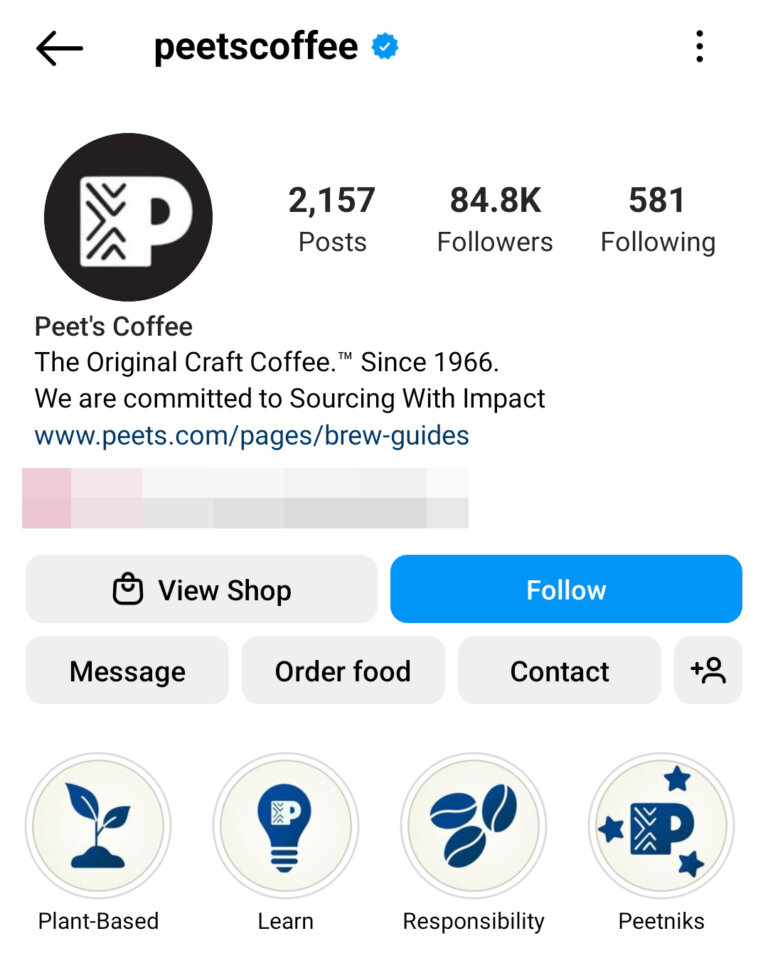Tap the verified badge next to peetscoffee
This screenshot has height=963, width=768.
383,45
